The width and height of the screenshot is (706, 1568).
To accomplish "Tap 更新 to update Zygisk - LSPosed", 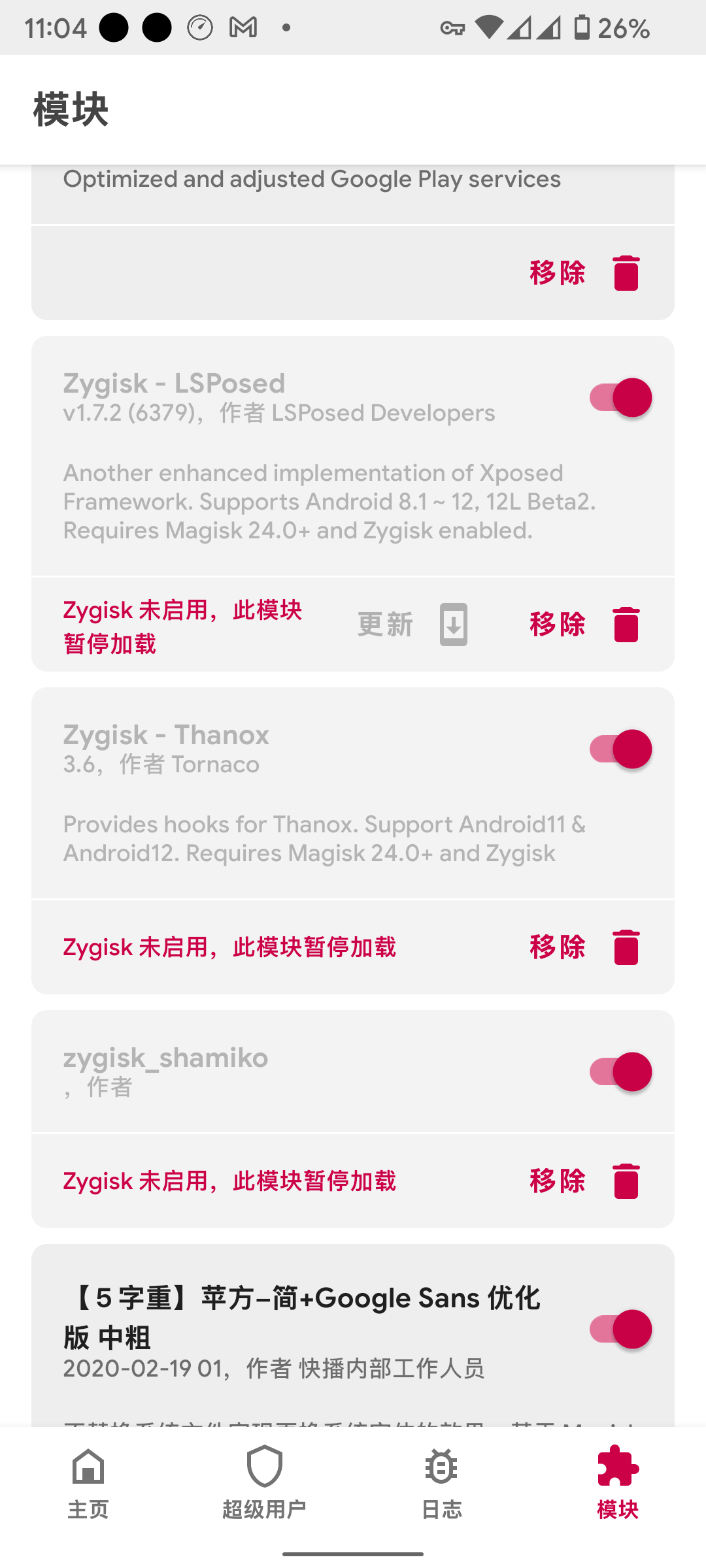I will coord(385,625).
